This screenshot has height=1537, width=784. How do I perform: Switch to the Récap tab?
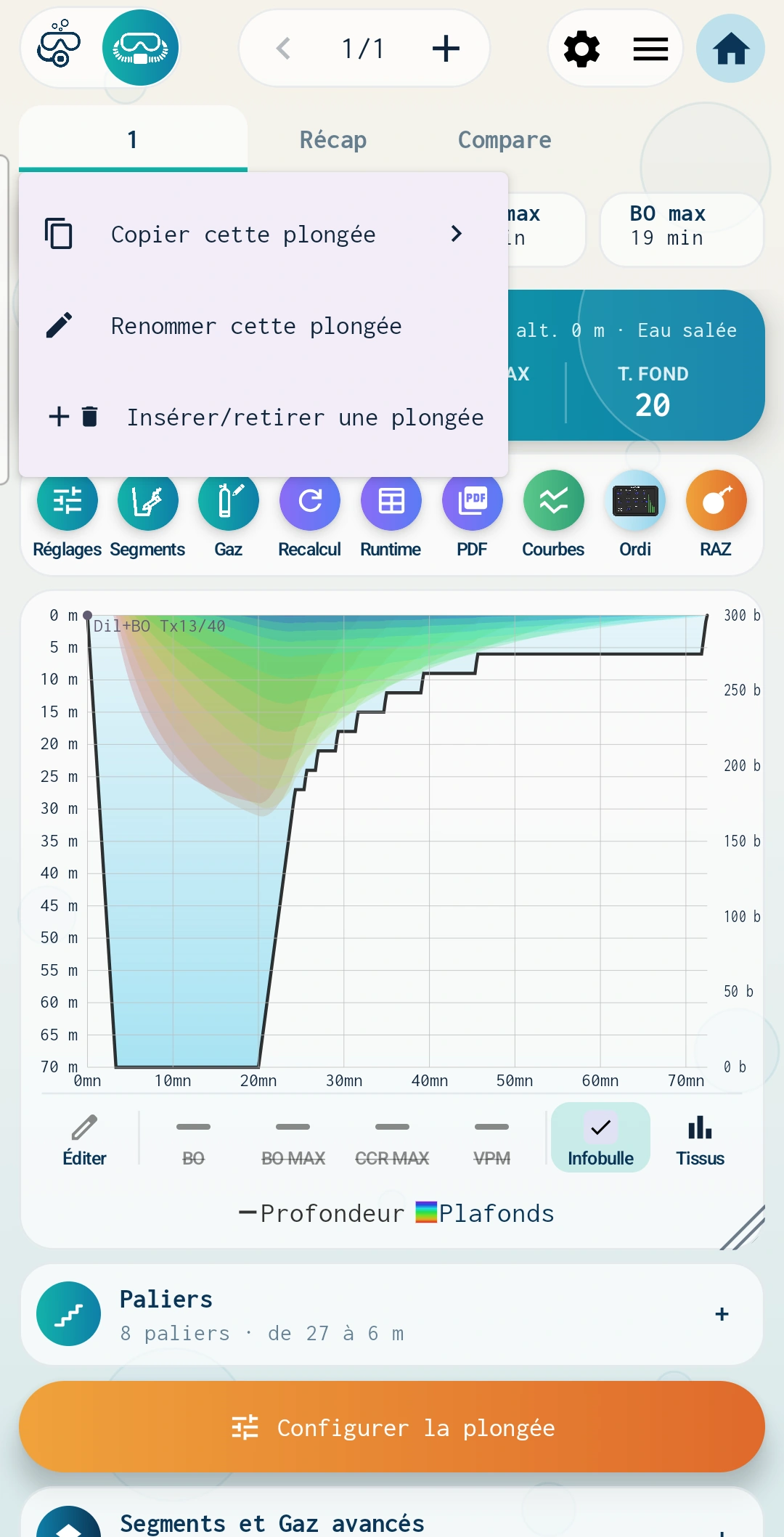tap(333, 139)
